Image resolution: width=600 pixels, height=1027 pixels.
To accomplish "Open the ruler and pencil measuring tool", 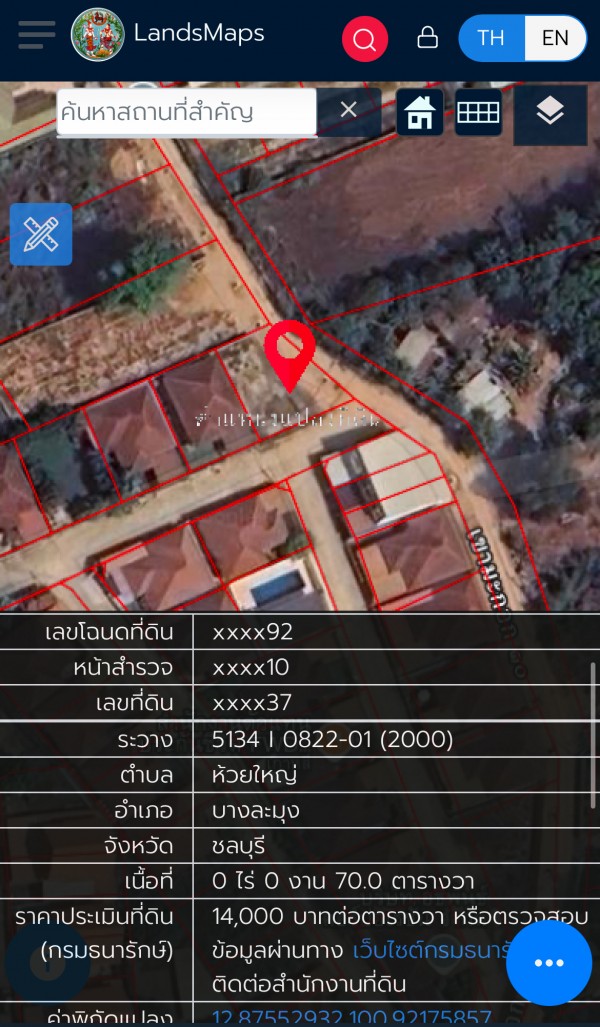I will pyautogui.click(x=41, y=234).
